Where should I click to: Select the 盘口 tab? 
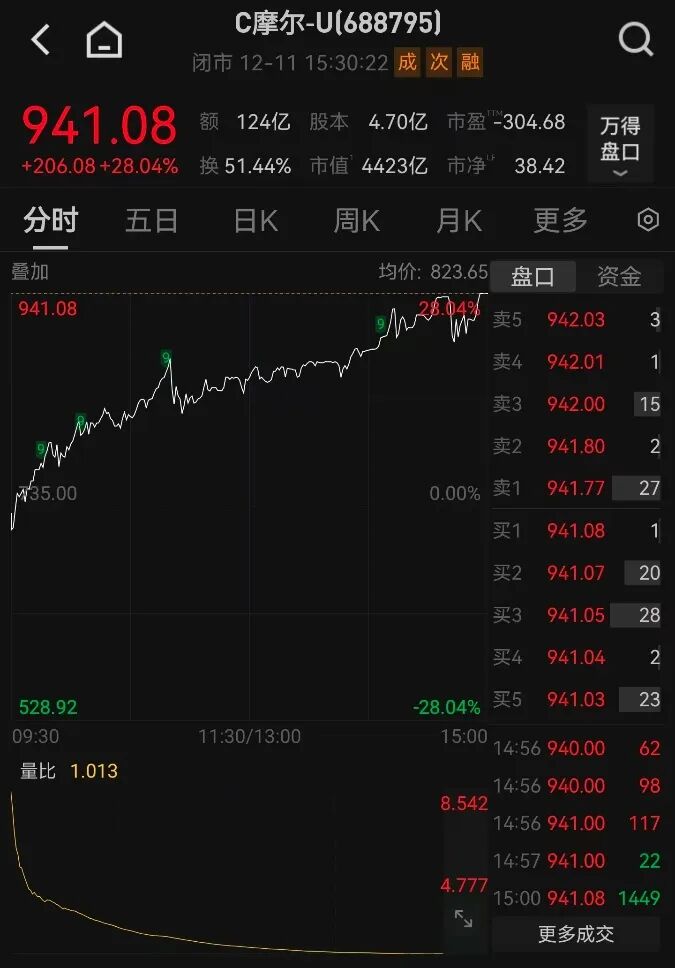[533, 276]
